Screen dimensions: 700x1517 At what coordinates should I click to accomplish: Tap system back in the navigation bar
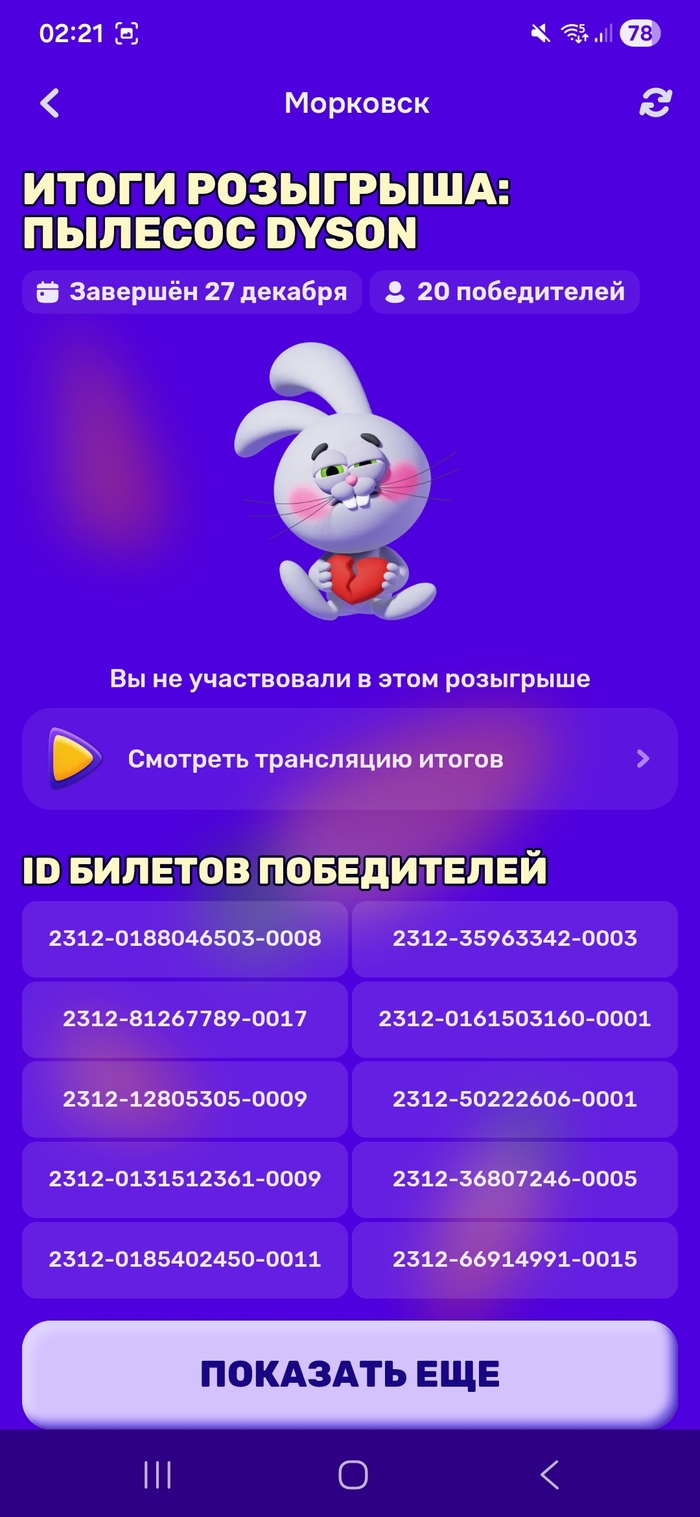548,1474
